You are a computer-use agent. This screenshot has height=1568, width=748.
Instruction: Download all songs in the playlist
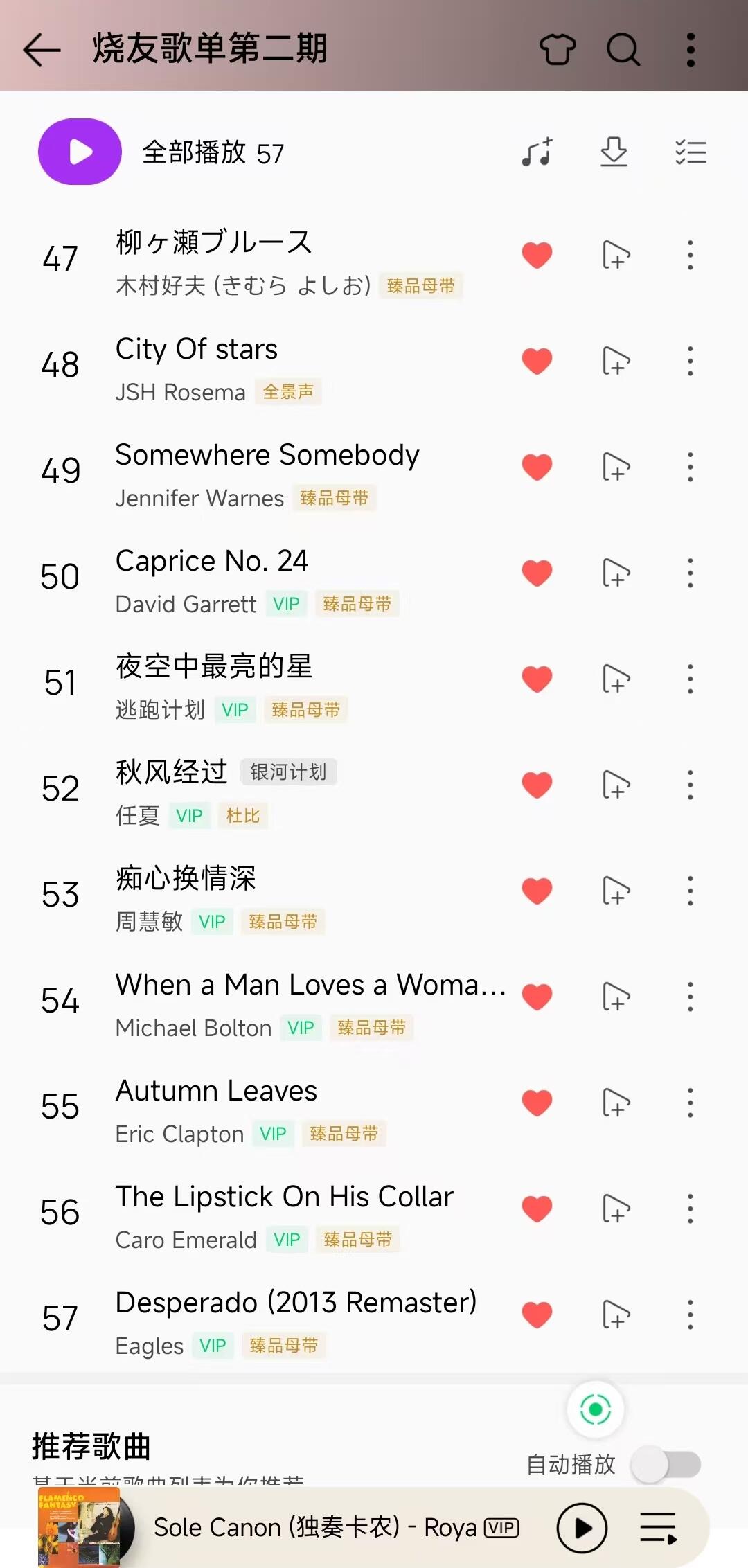coord(614,152)
